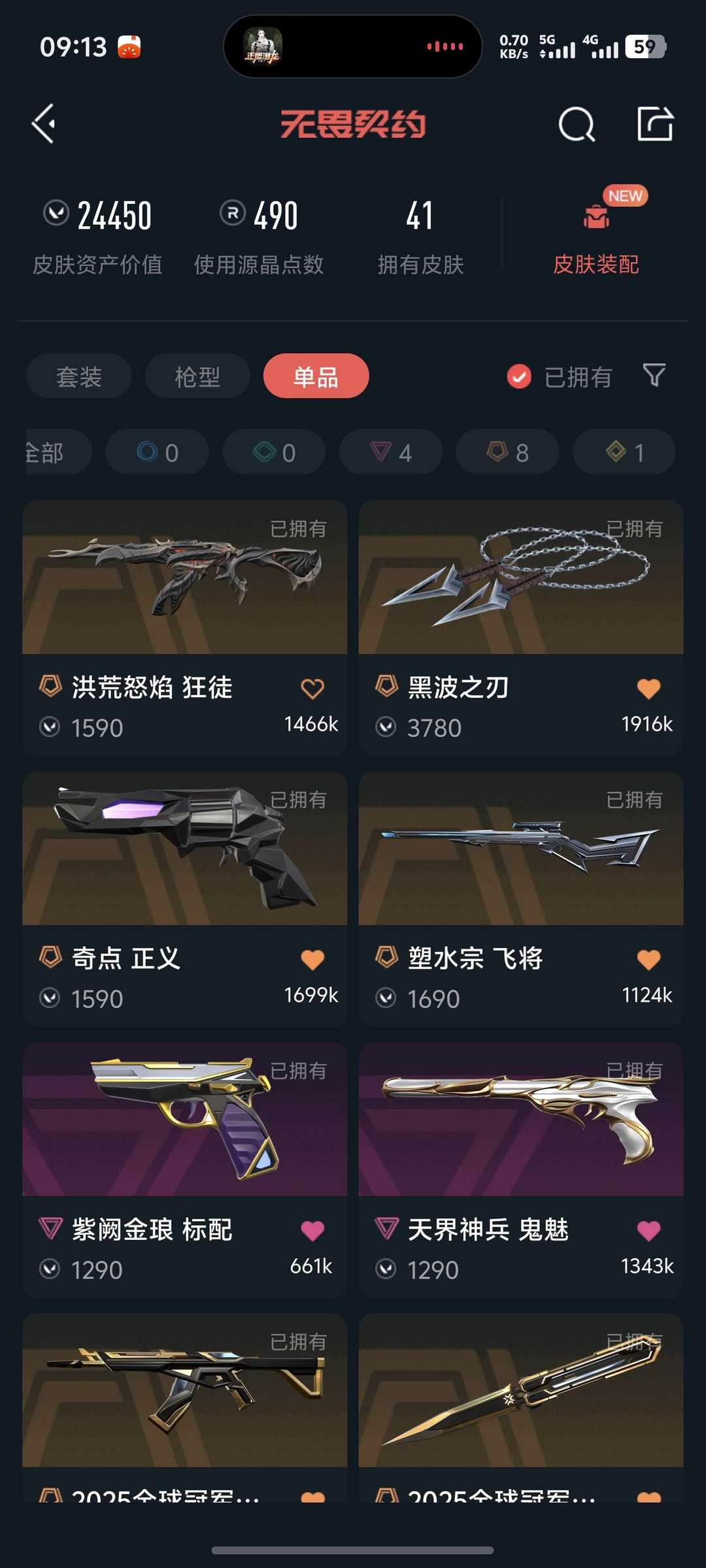The width and height of the screenshot is (706, 1568).
Task: Switch to the 套装 tab
Action: pos(78,376)
